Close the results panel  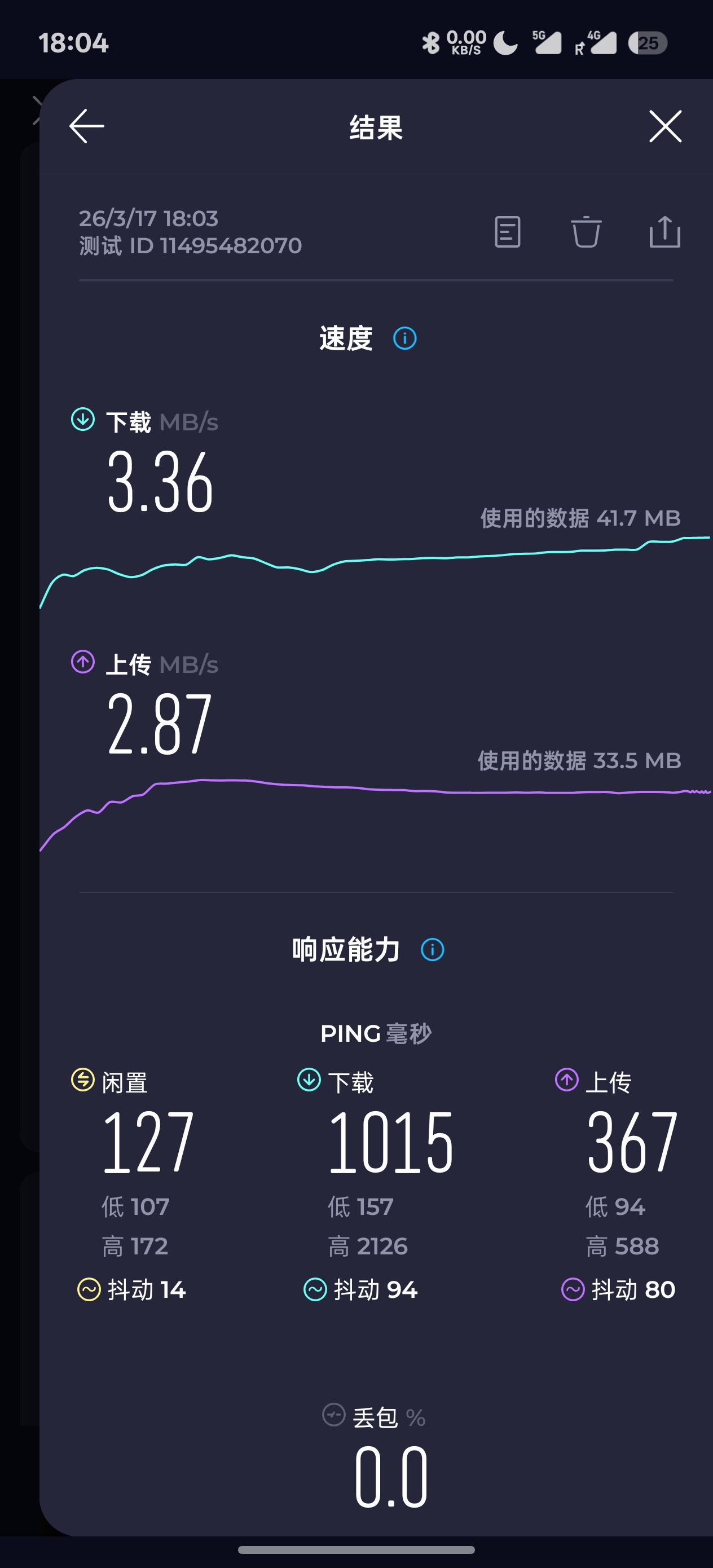[665, 126]
